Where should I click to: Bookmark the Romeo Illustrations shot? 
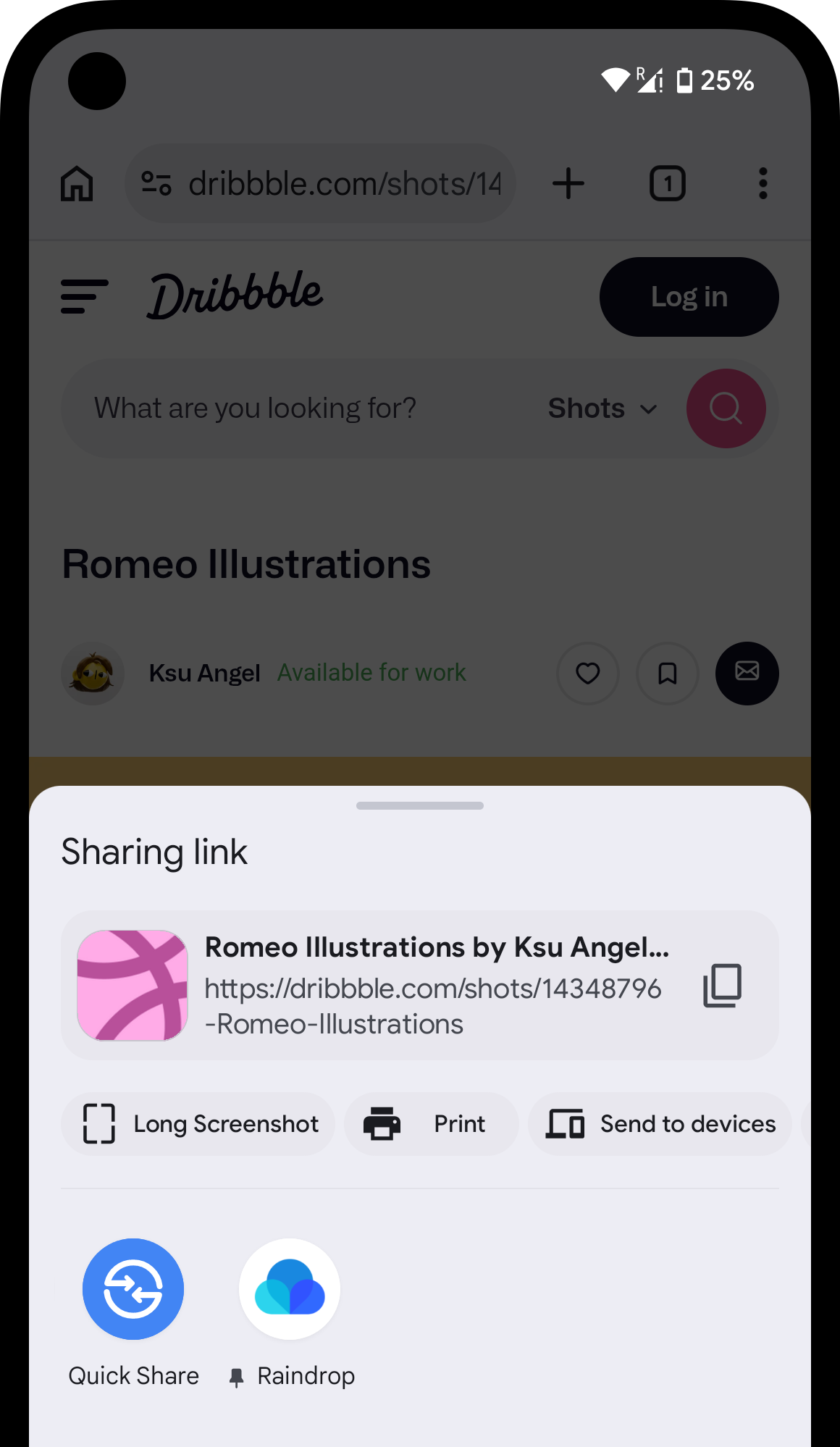tap(668, 673)
